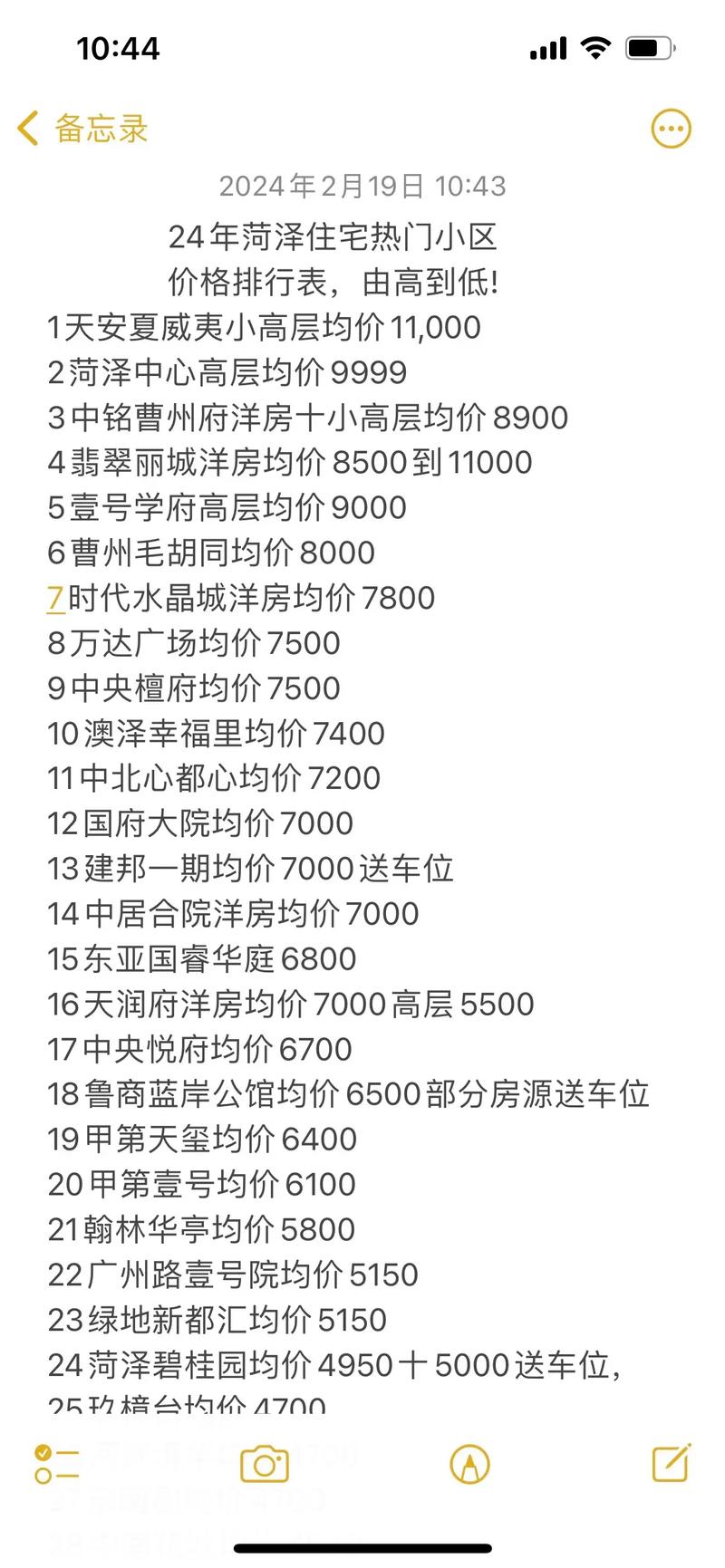Open the camera attachment option
Screen dimensions: 725x1568
264,1464
